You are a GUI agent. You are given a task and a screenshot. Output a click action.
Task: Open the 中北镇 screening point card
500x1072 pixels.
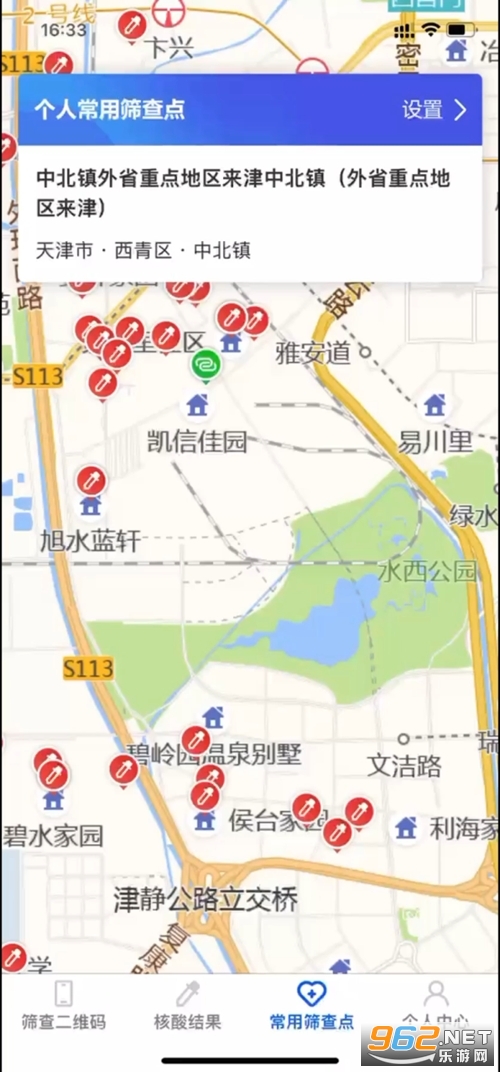tap(250, 214)
